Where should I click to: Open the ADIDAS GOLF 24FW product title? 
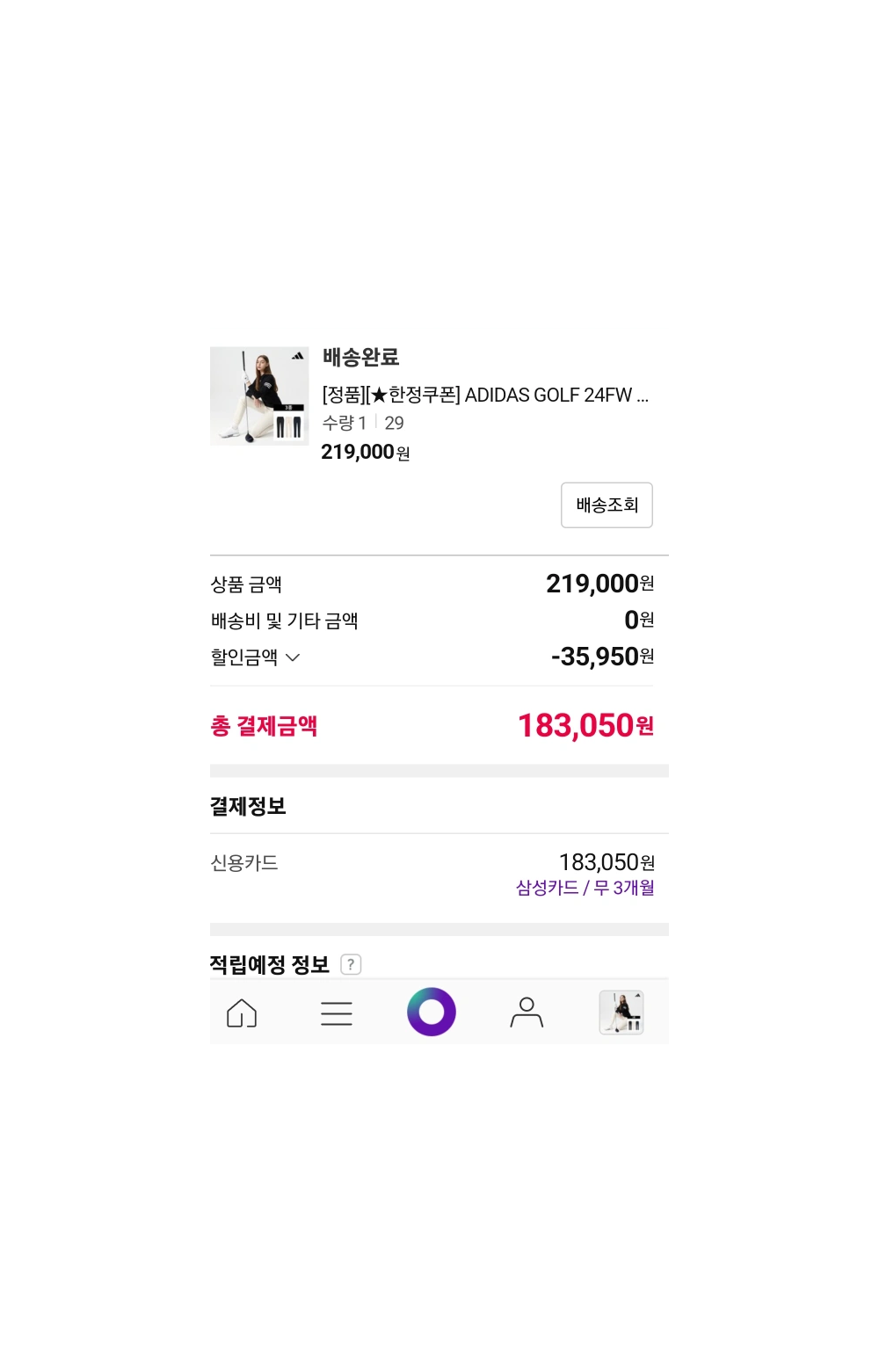point(485,396)
